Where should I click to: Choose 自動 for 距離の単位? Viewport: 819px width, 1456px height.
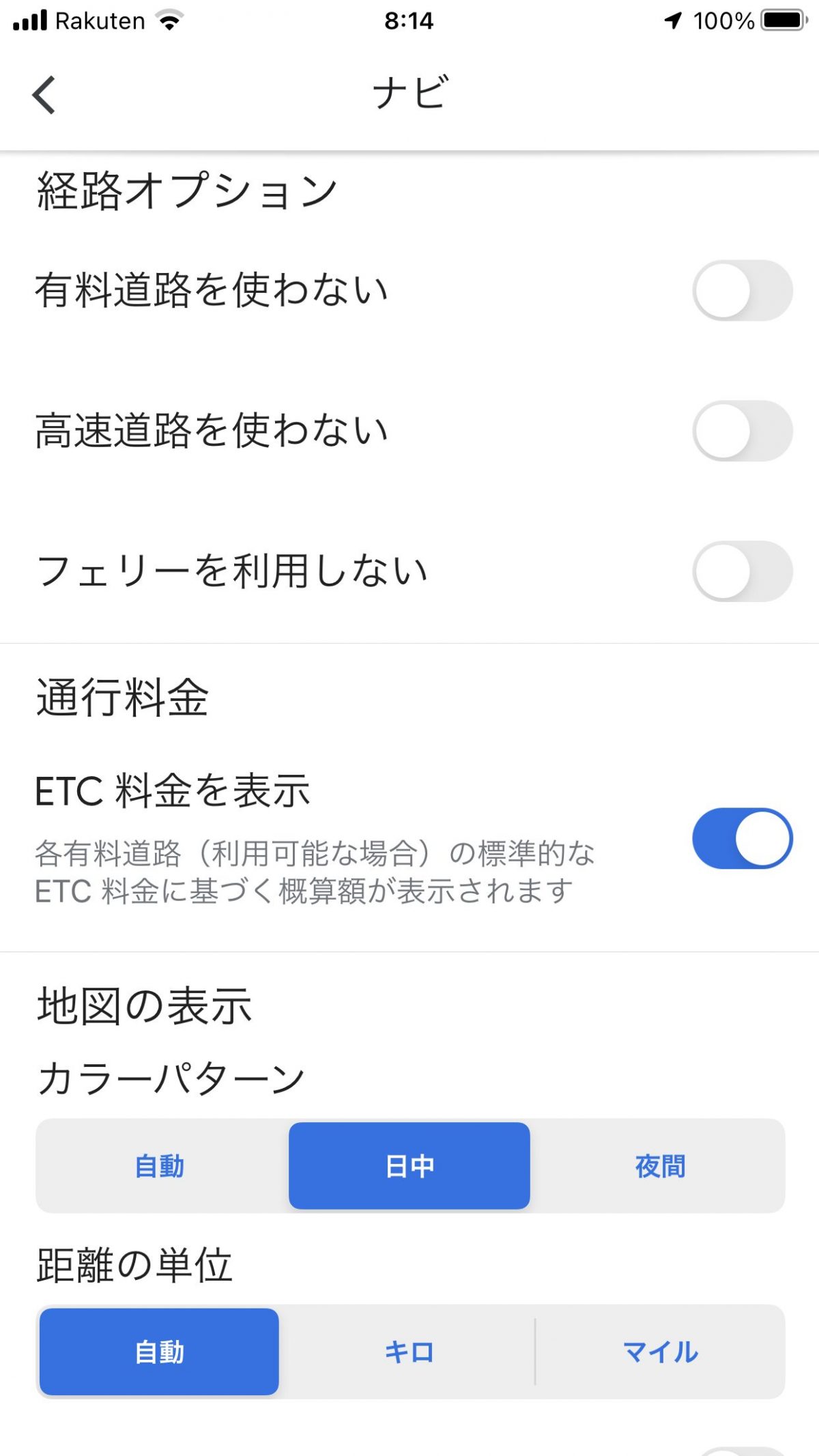coord(160,1352)
